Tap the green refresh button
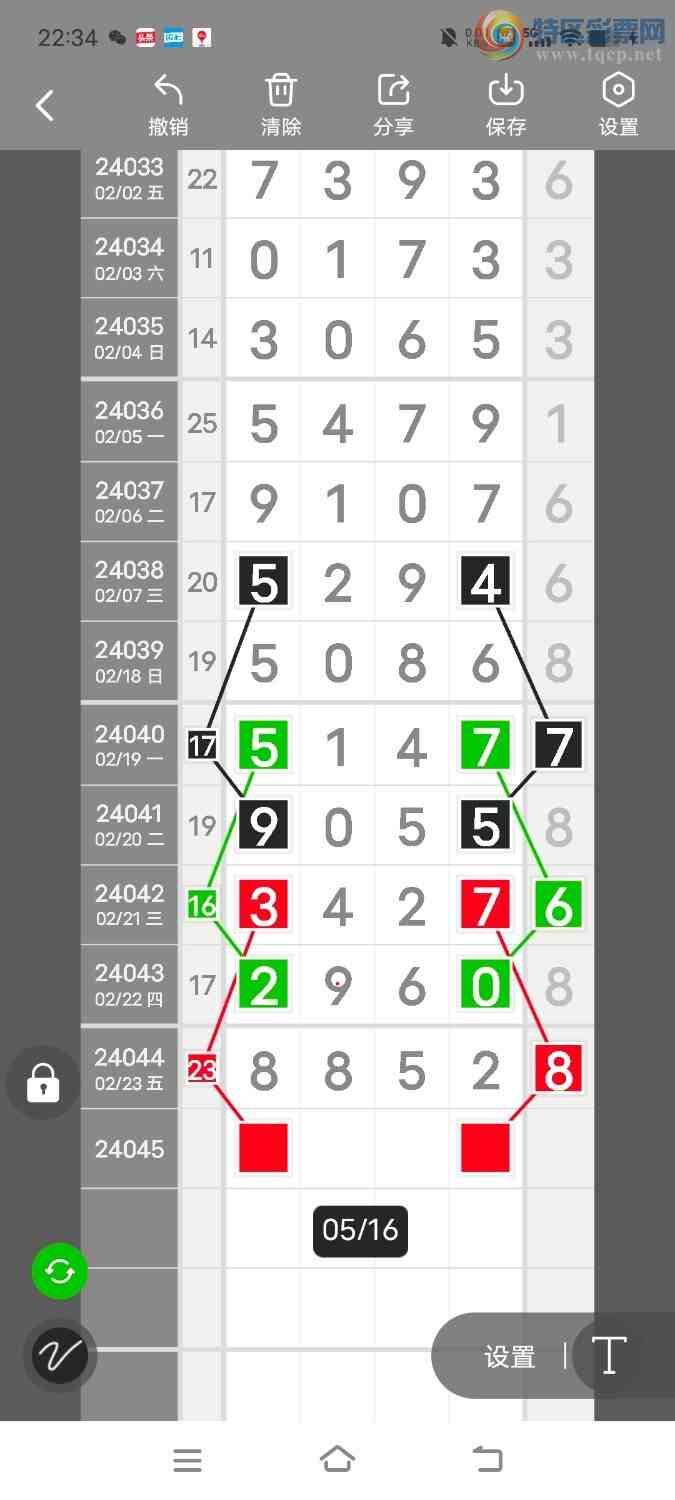This screenshot has width=675, height=1500. pyautogui.click(x=60, y=1272)
